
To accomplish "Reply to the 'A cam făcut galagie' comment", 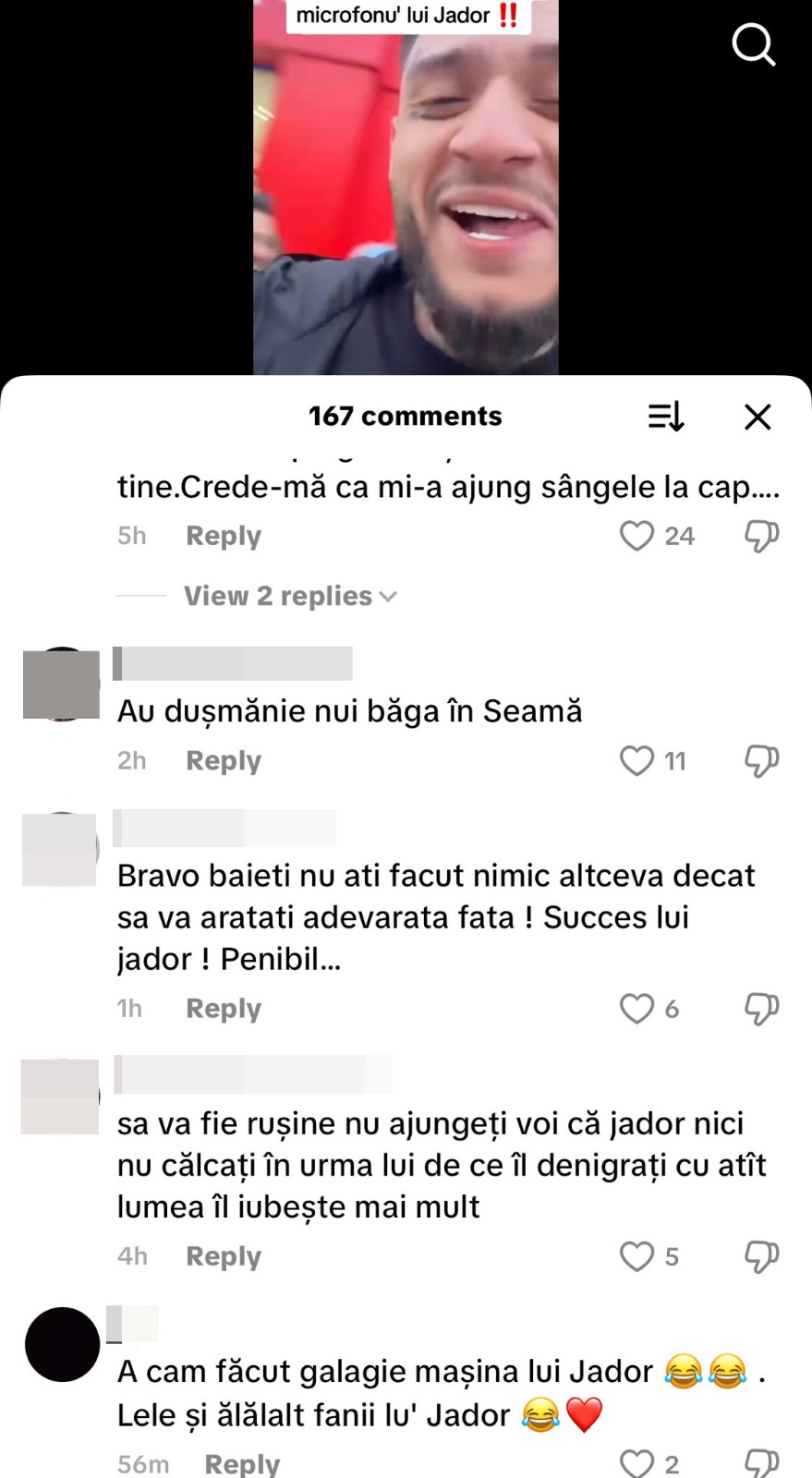I will pyautogui.click(x=242, y=1463).
